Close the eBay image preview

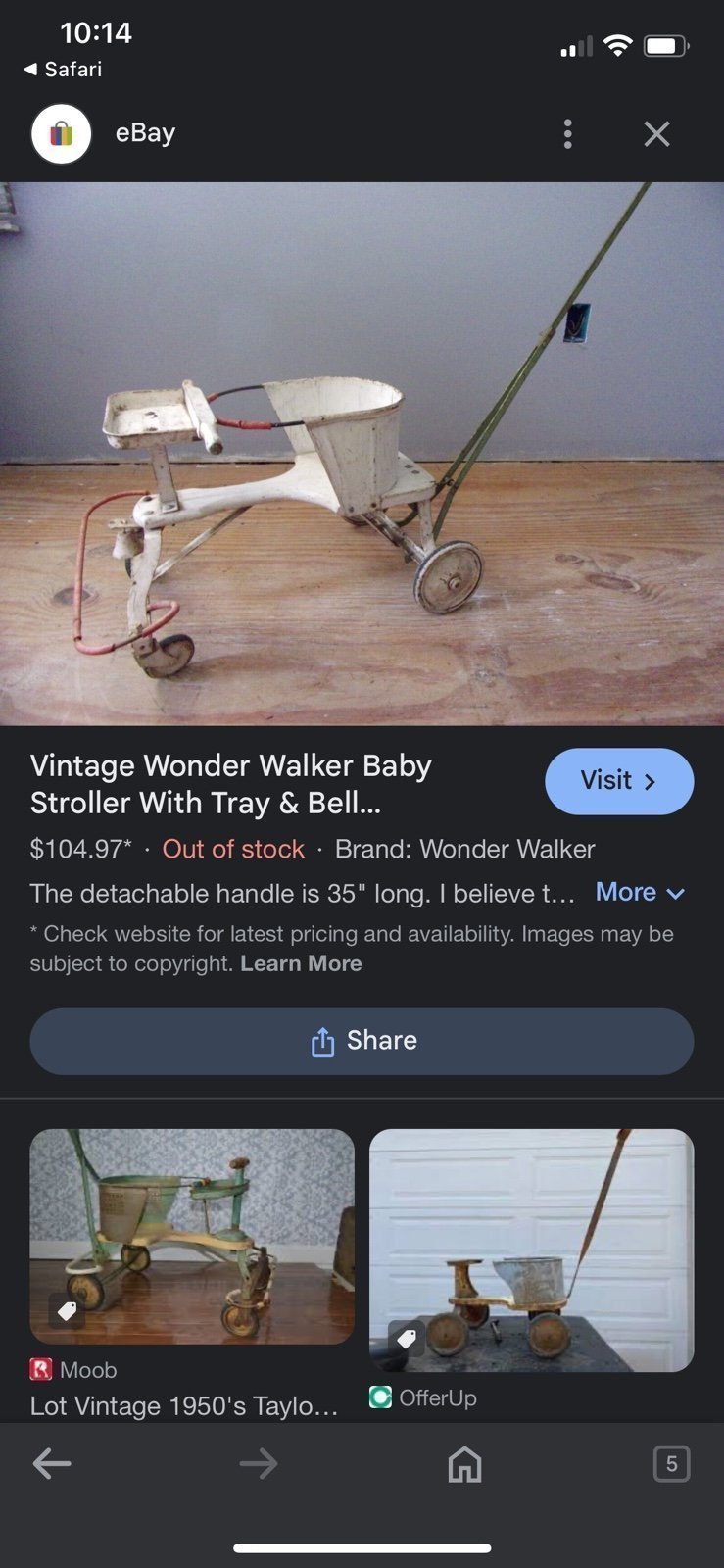(656, 134)
